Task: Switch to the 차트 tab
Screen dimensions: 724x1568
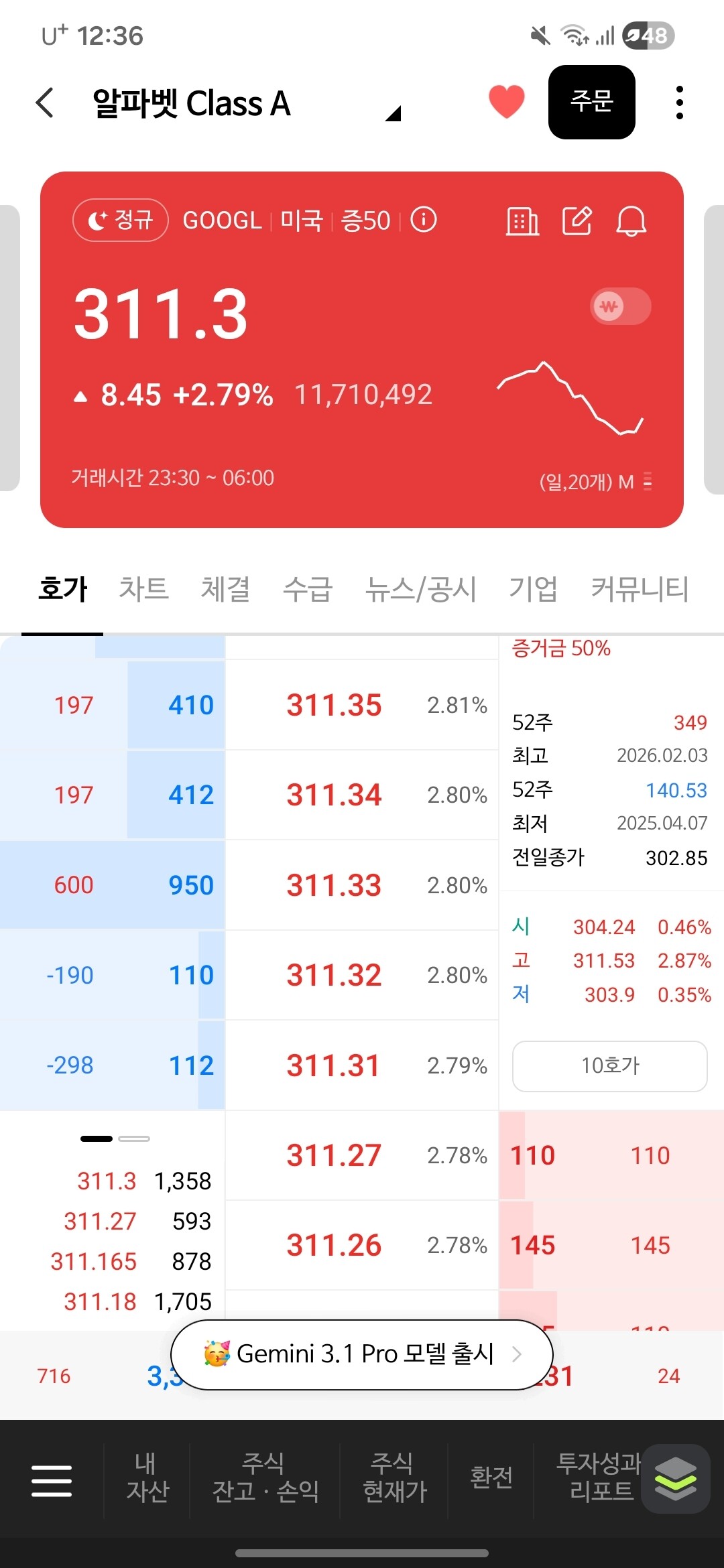Action: [143, 589]
